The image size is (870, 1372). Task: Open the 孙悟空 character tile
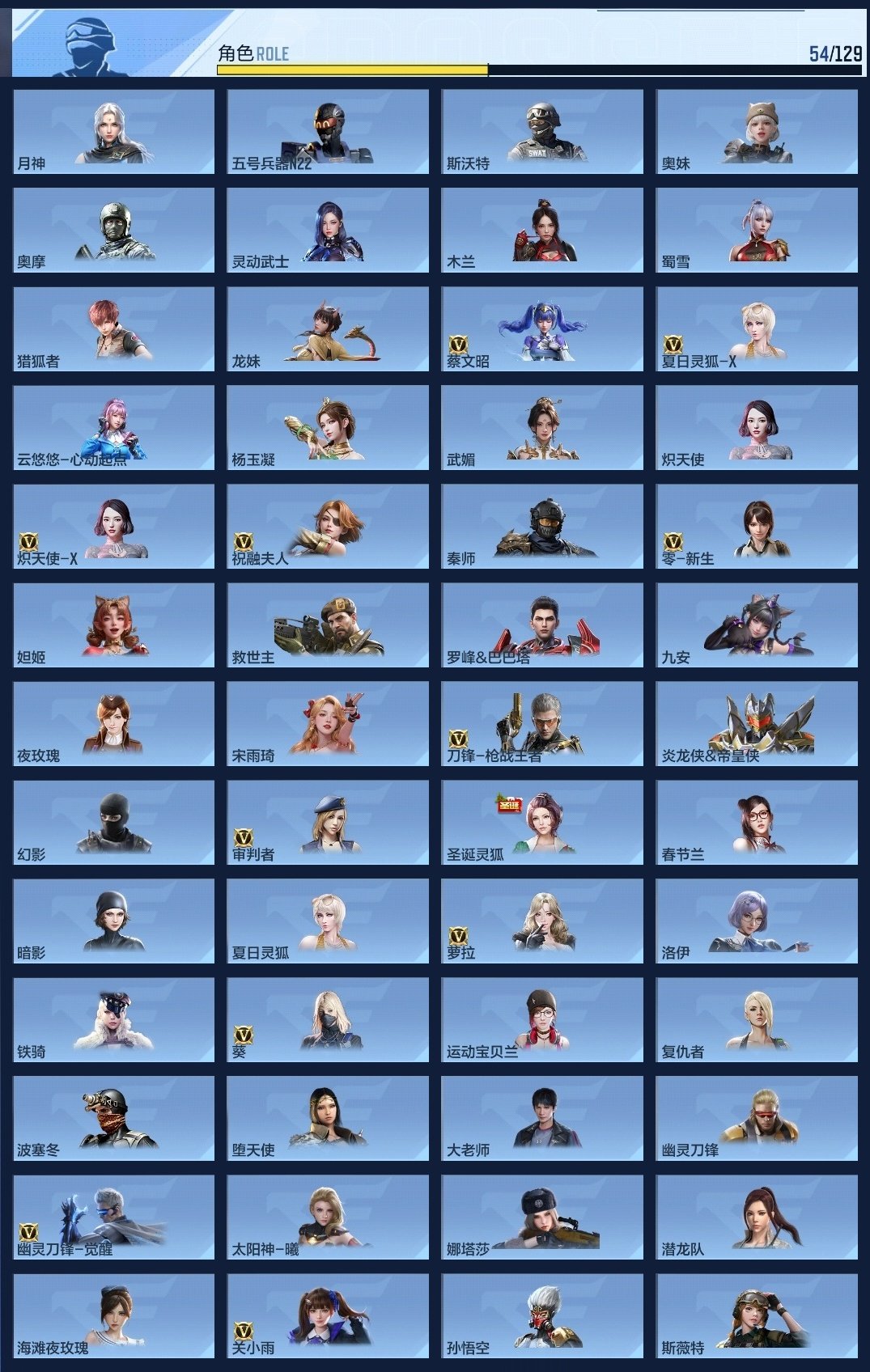click(x=542, y=1315)
